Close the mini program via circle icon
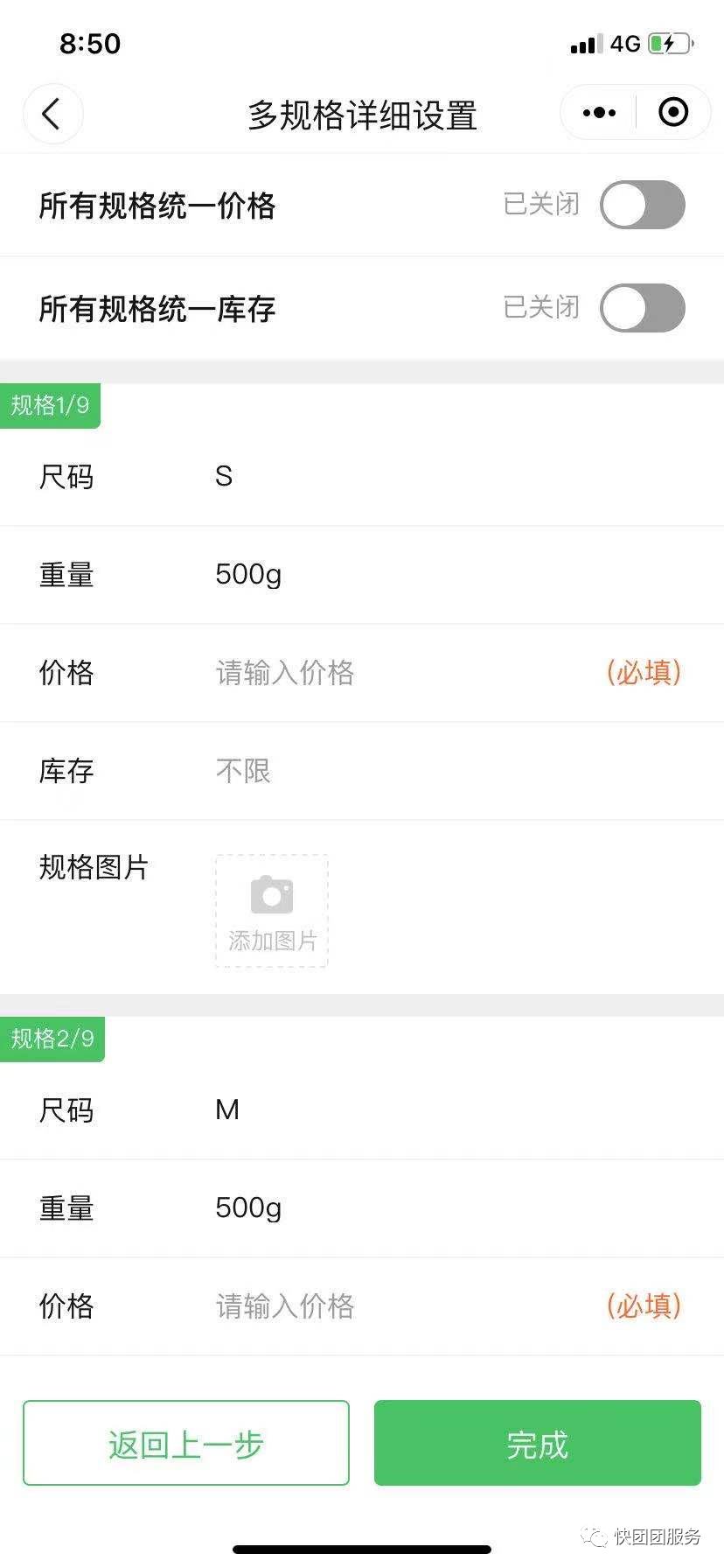724x1568 pixels. coord(672,113)
